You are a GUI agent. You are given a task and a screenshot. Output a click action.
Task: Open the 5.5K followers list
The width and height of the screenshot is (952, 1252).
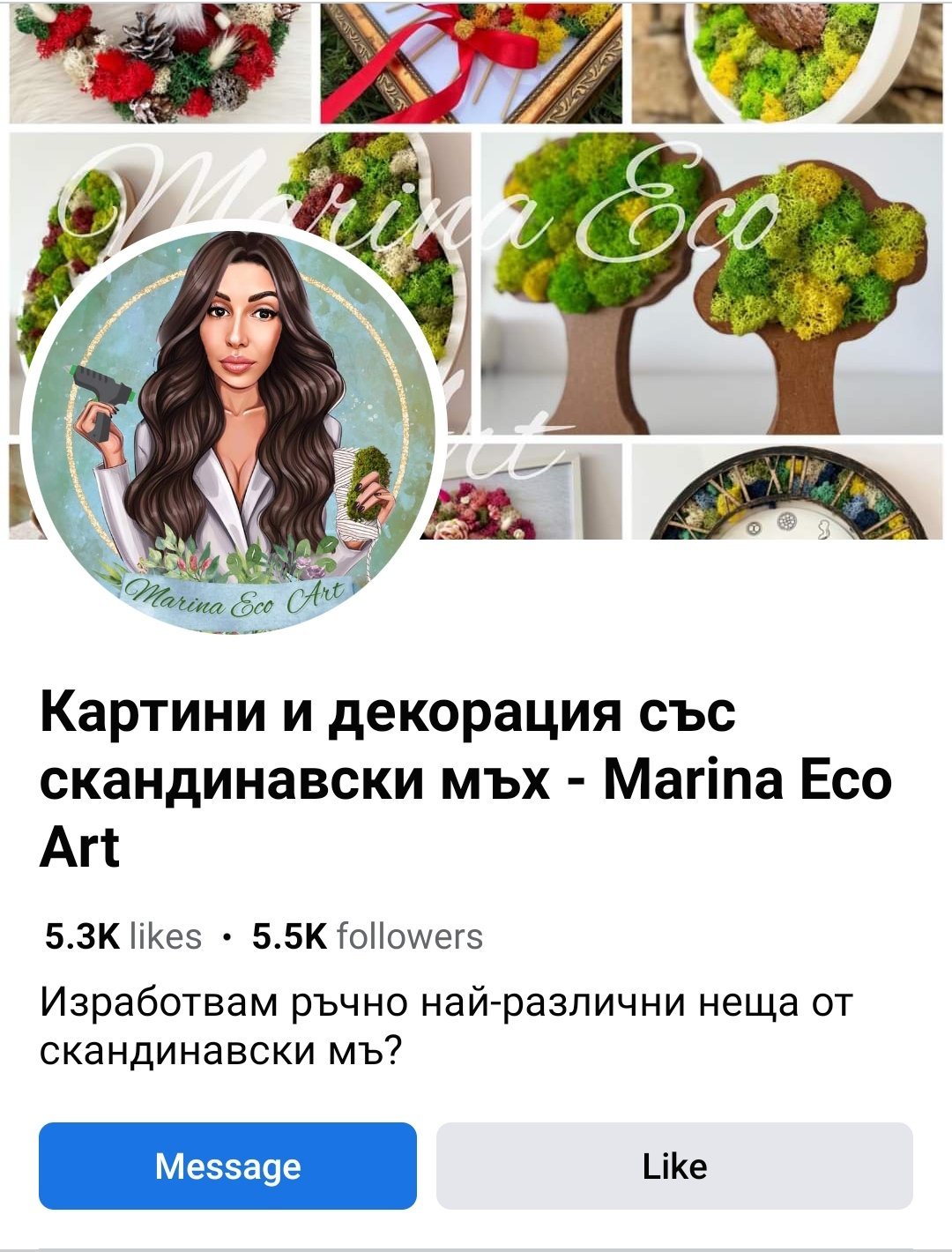pos(368,936)
